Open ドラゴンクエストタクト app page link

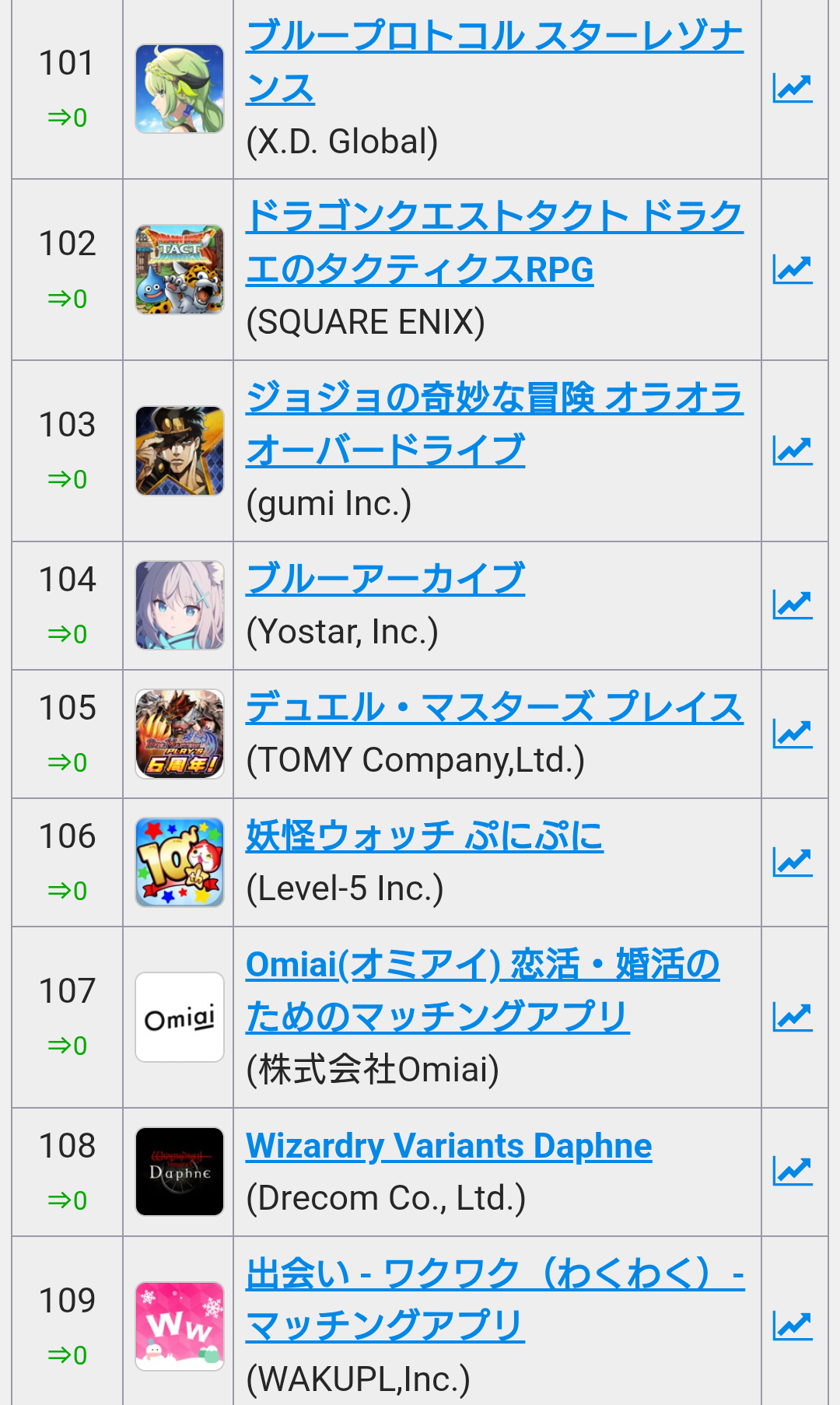click(494, 217)
